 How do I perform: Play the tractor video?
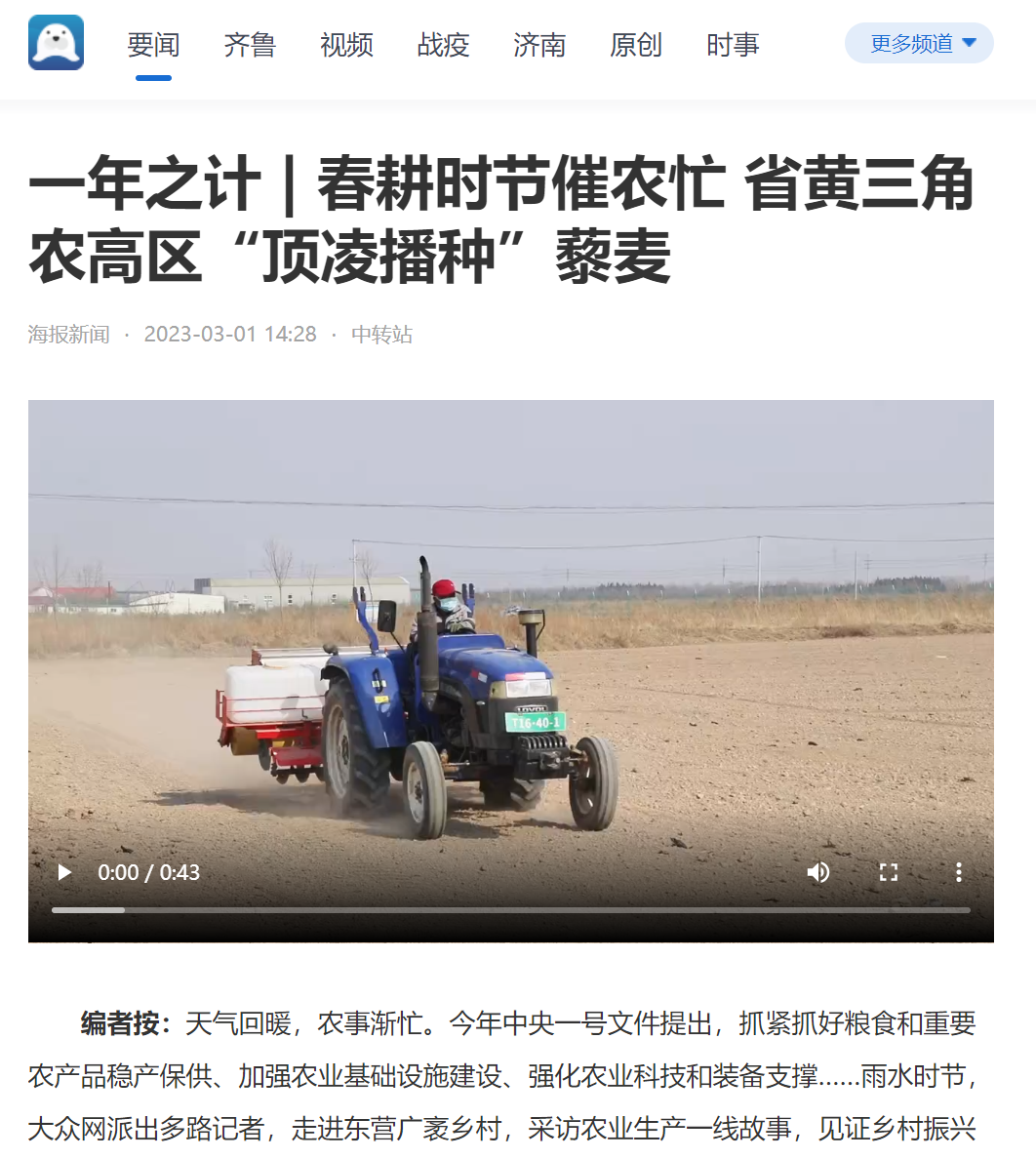[x=64, y=872]
